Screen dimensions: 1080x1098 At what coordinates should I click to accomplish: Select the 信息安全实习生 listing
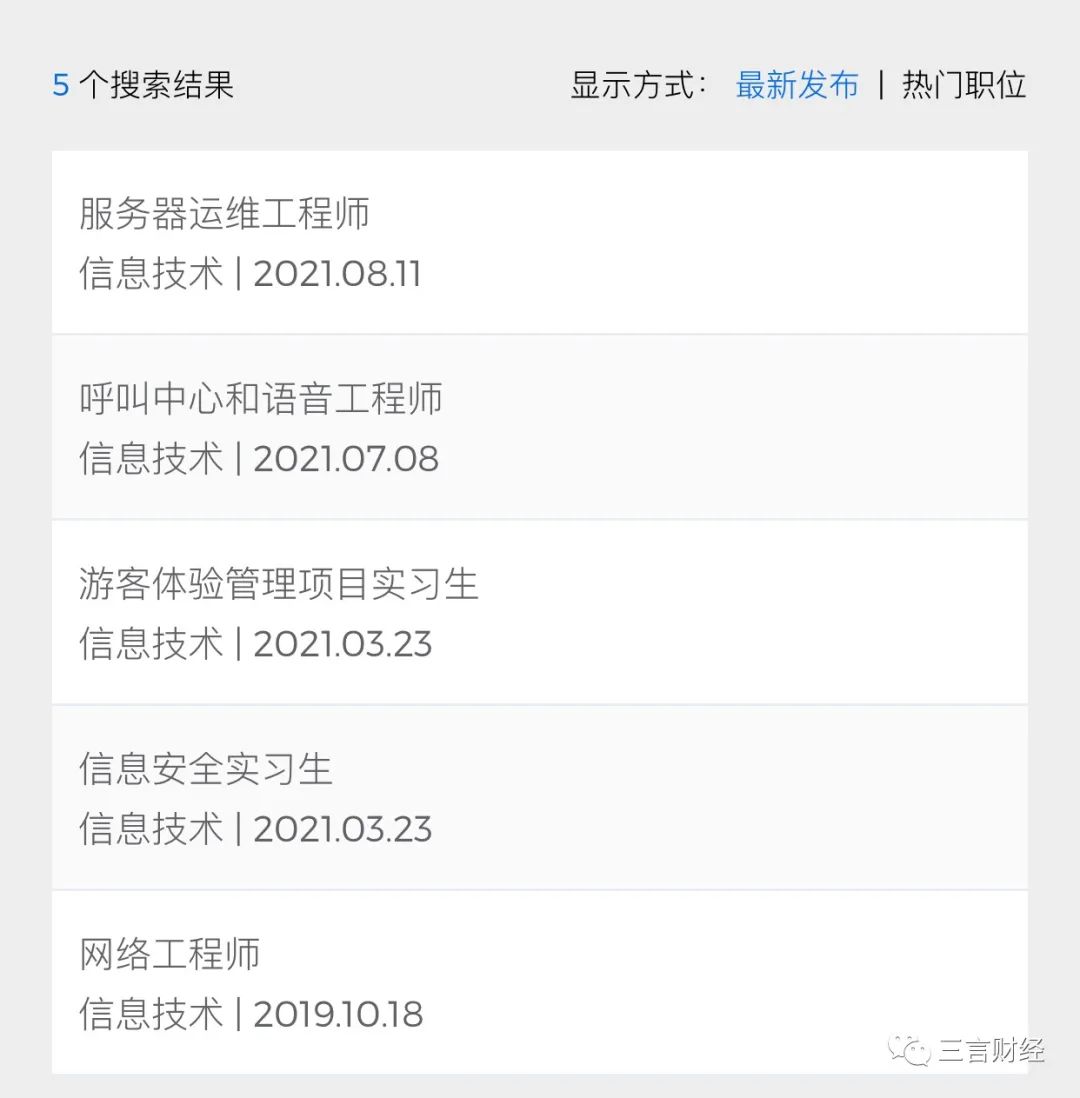coord(206,769)
